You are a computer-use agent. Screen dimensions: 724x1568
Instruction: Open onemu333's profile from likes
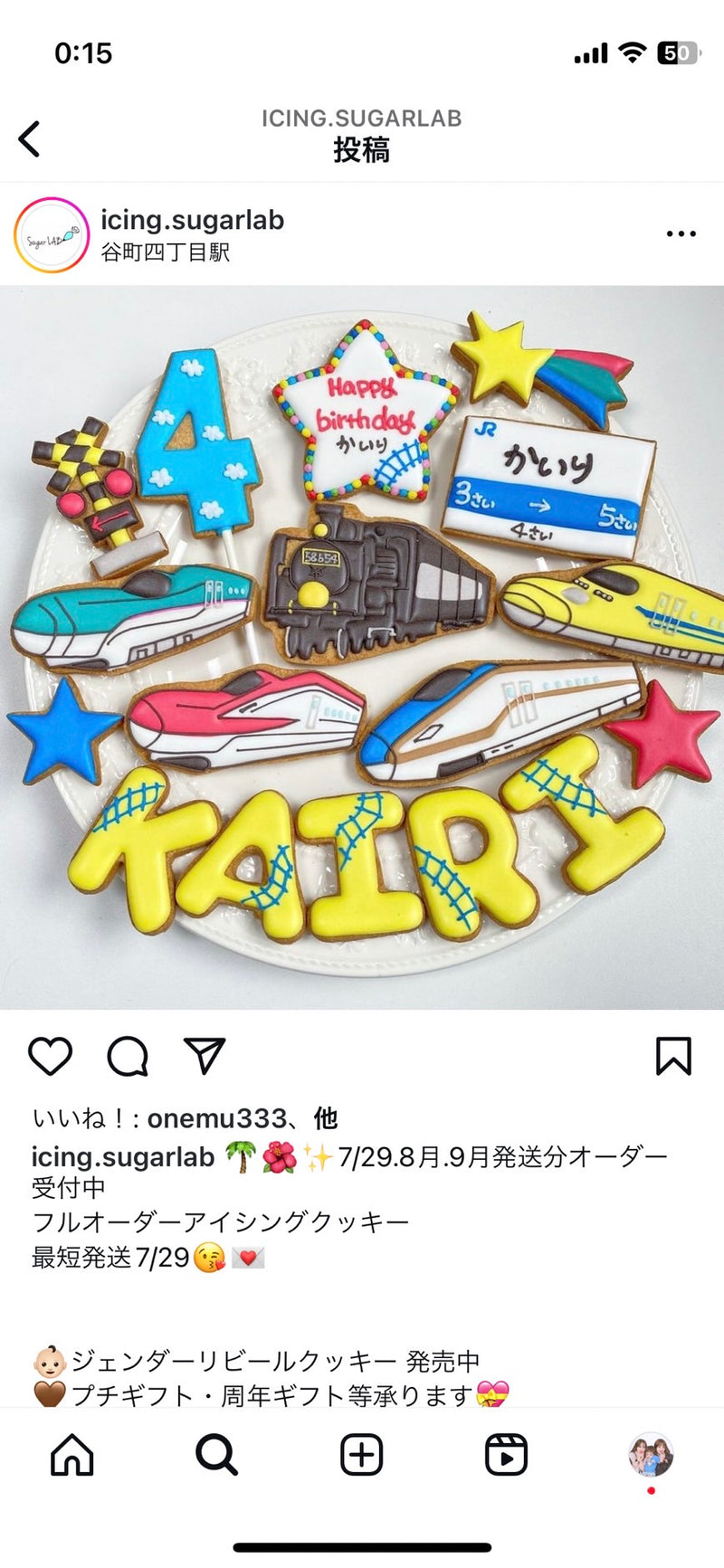[x=216, y=1118]
